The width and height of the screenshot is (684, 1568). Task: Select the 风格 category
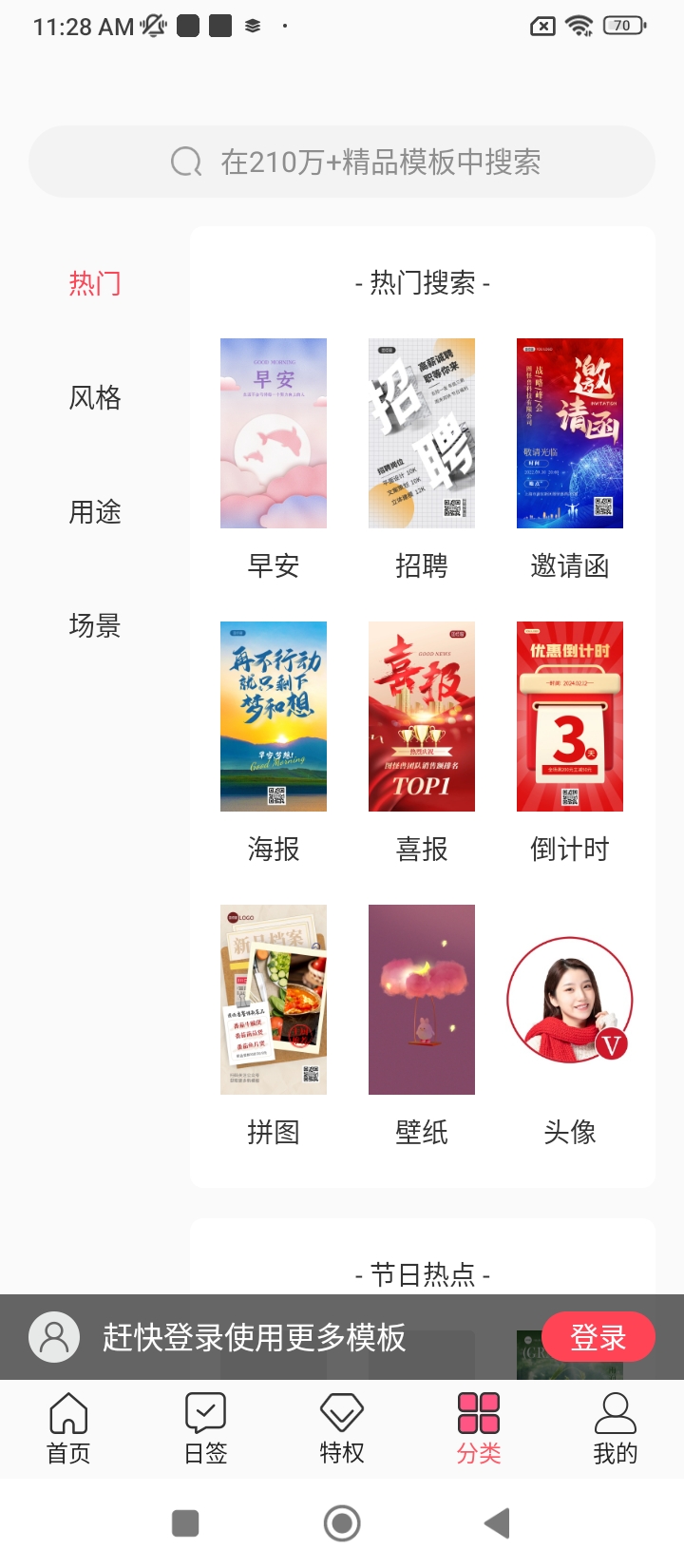point(95,397)
